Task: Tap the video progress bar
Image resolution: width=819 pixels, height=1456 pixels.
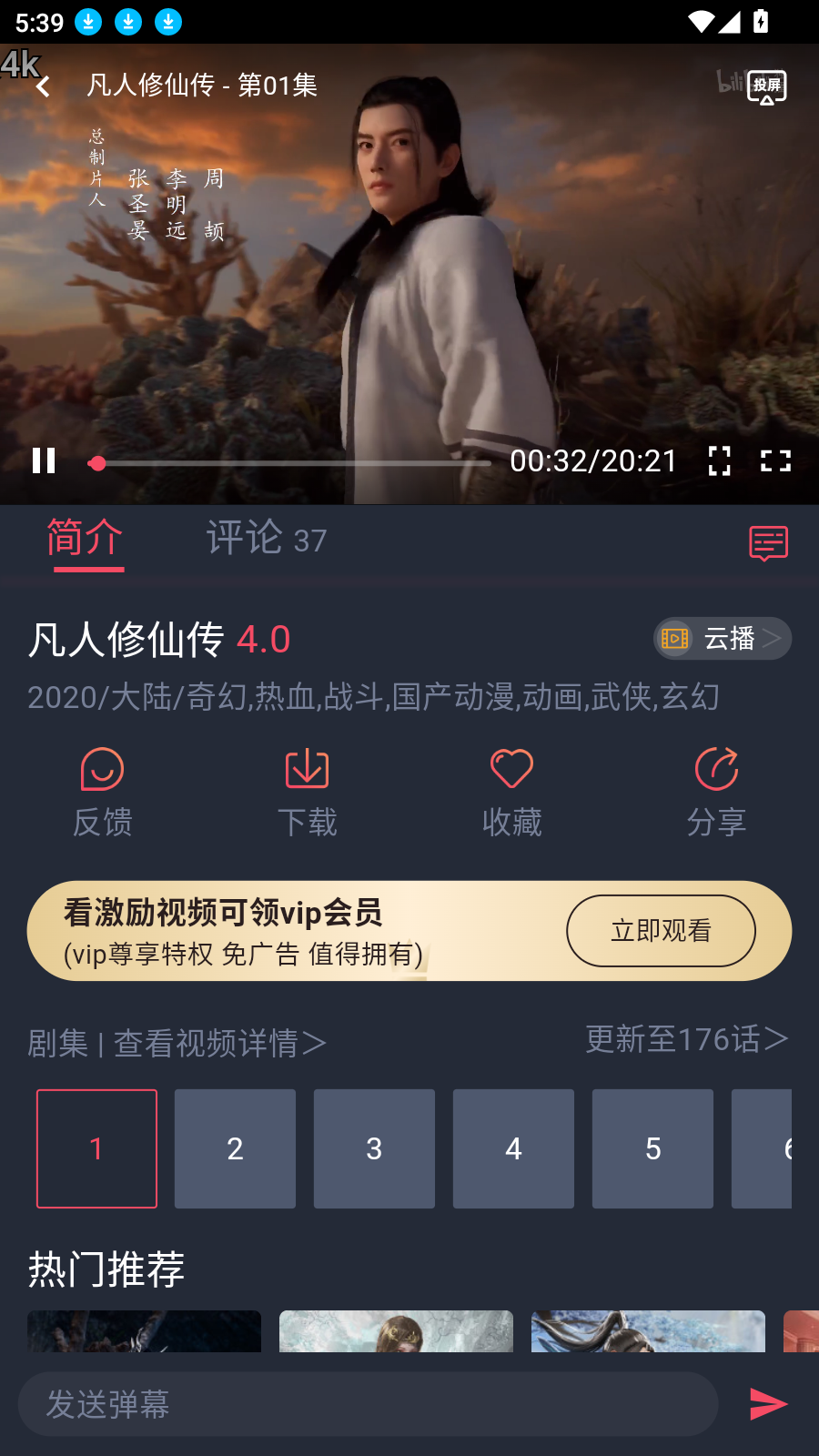Action: pyautogui.click(x=291, y=463)
